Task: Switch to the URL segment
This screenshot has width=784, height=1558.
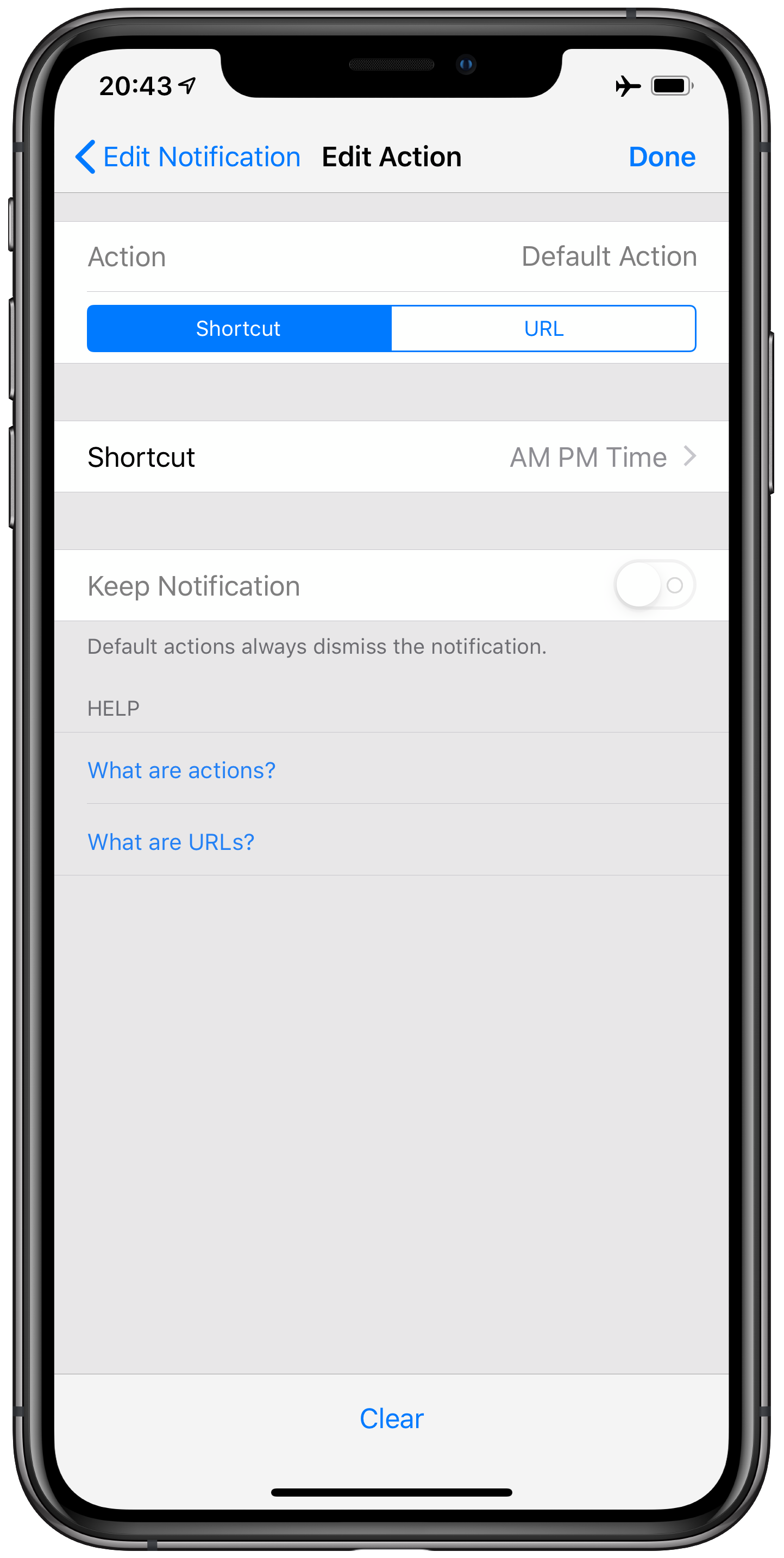Action: point(543,328)
